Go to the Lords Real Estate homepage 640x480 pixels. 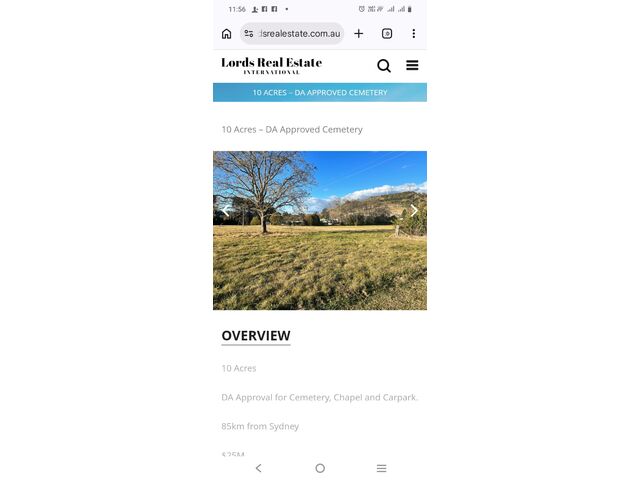271,65
